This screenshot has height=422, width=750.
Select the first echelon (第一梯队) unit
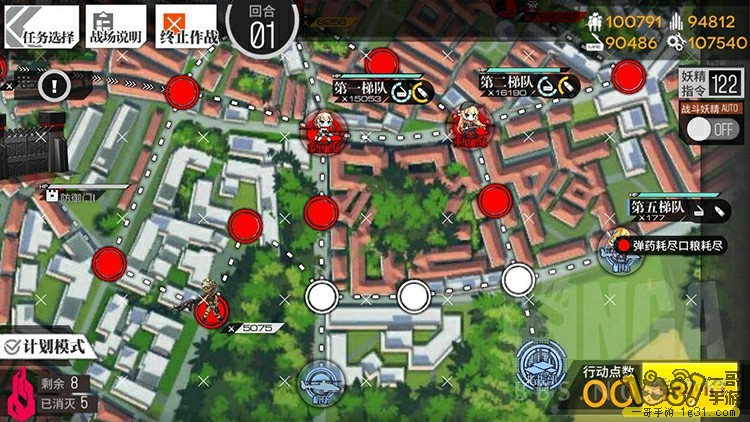(x=324, y=127)
